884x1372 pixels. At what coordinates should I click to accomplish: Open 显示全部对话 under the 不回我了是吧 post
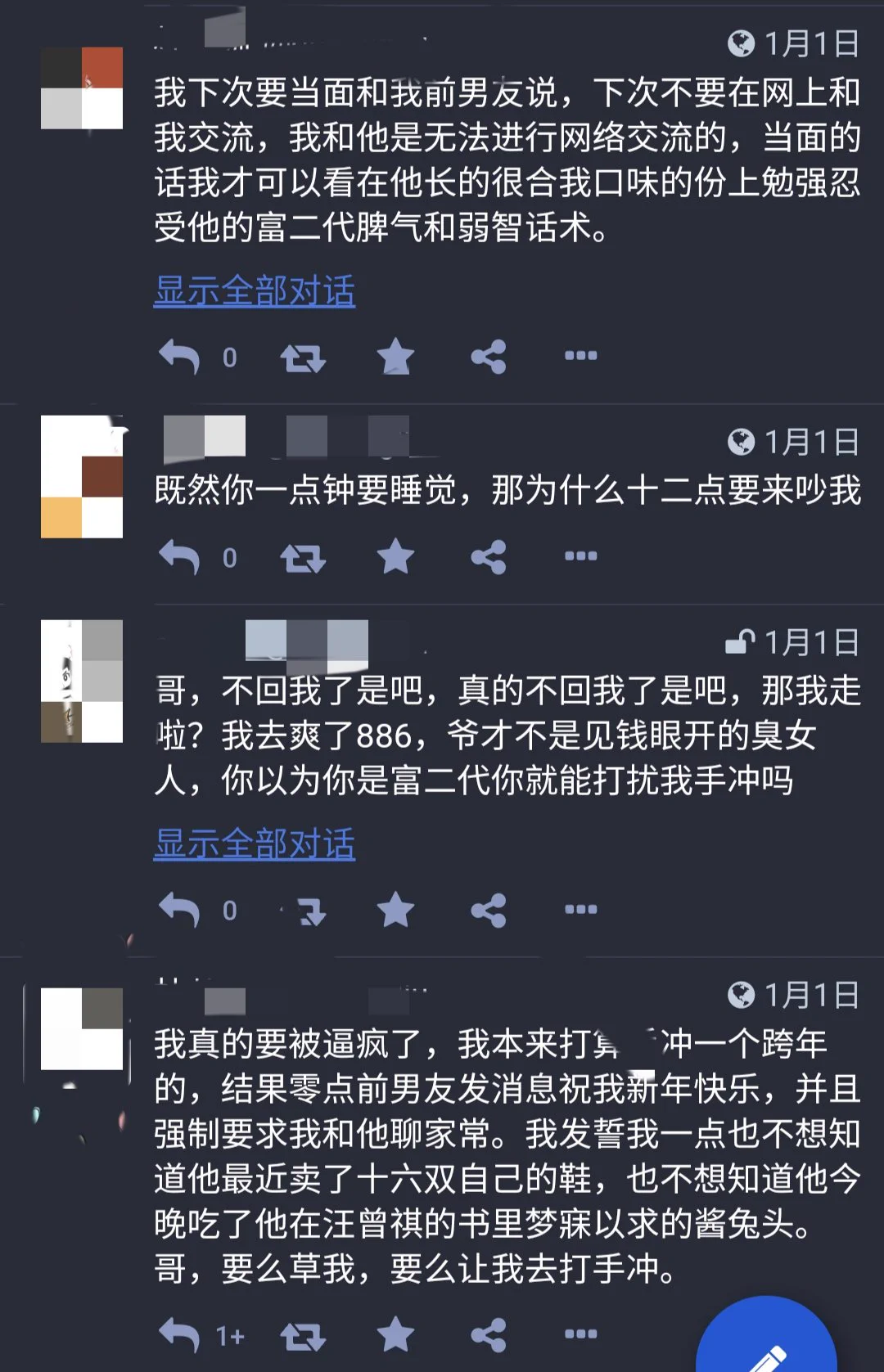[255, 843]
